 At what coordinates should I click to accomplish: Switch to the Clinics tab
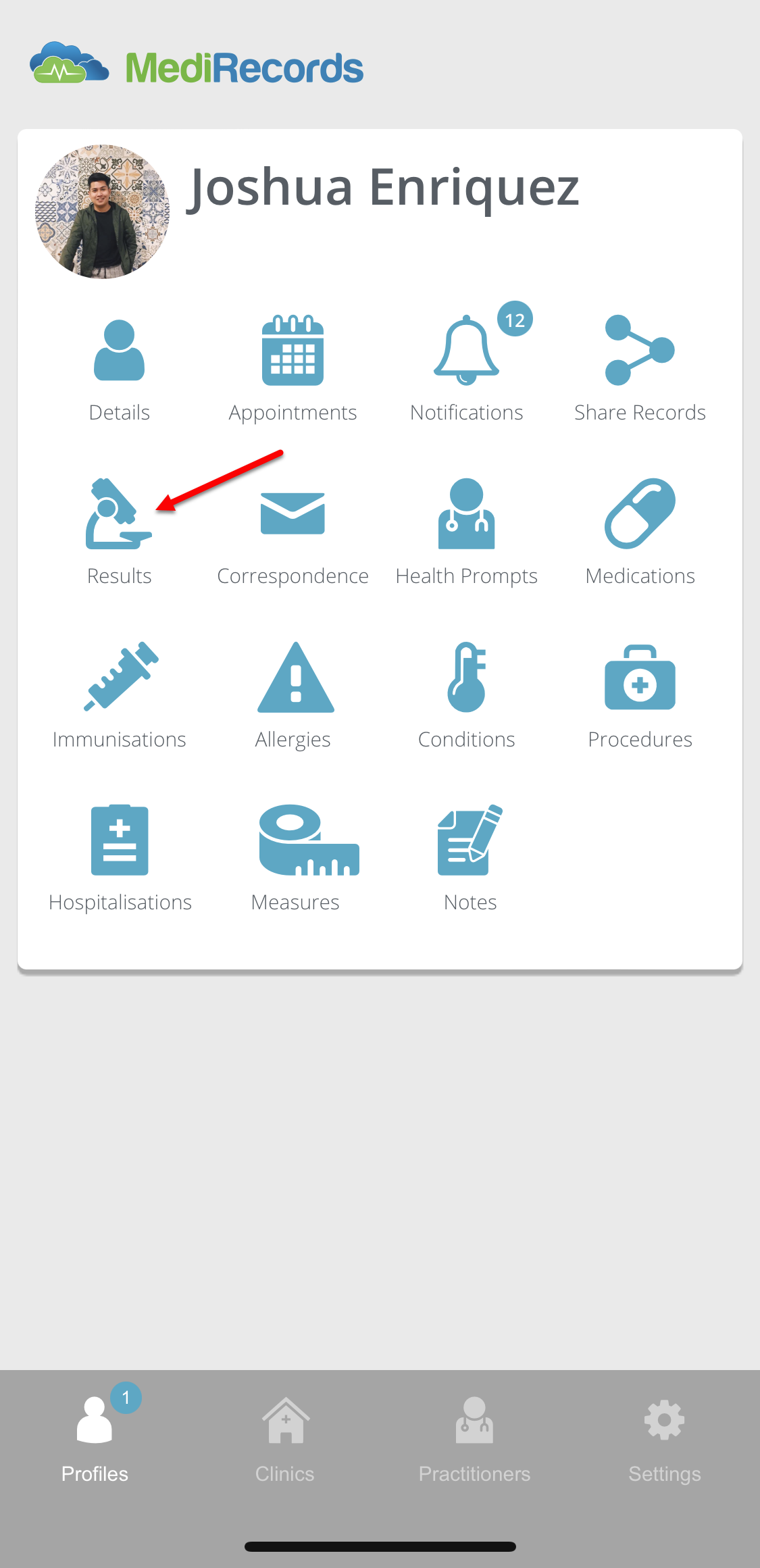(284, 1440)
